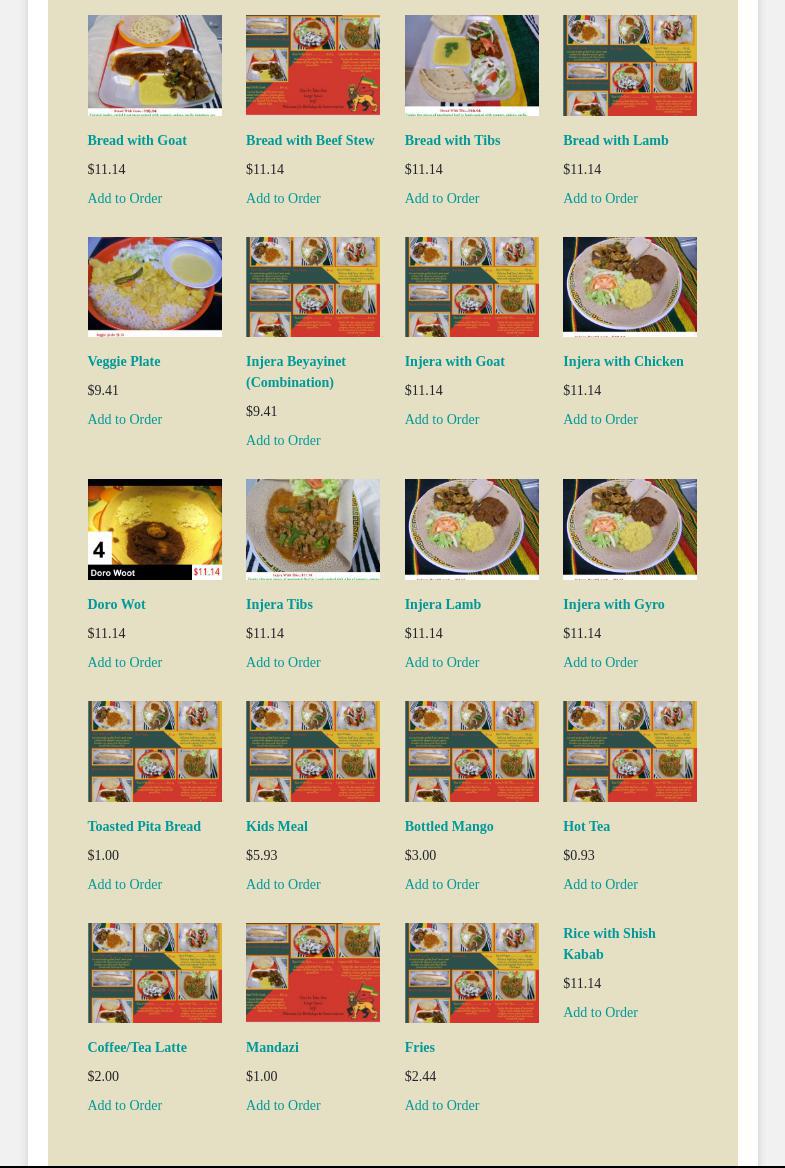Add Fries to order

[441, 1105]
